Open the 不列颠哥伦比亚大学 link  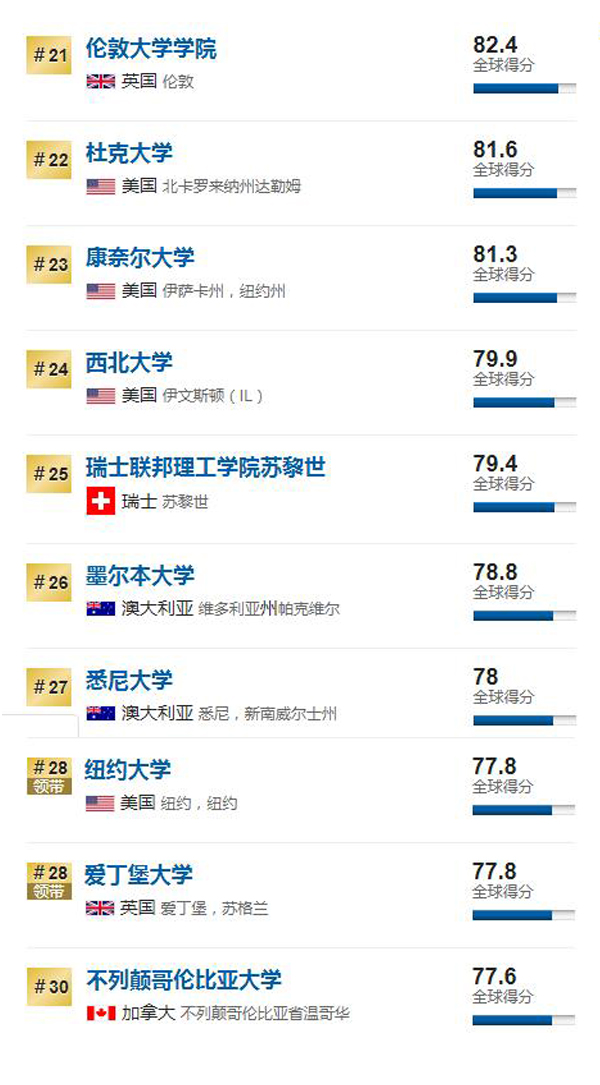pyautogui.click(x=183, y=980)
